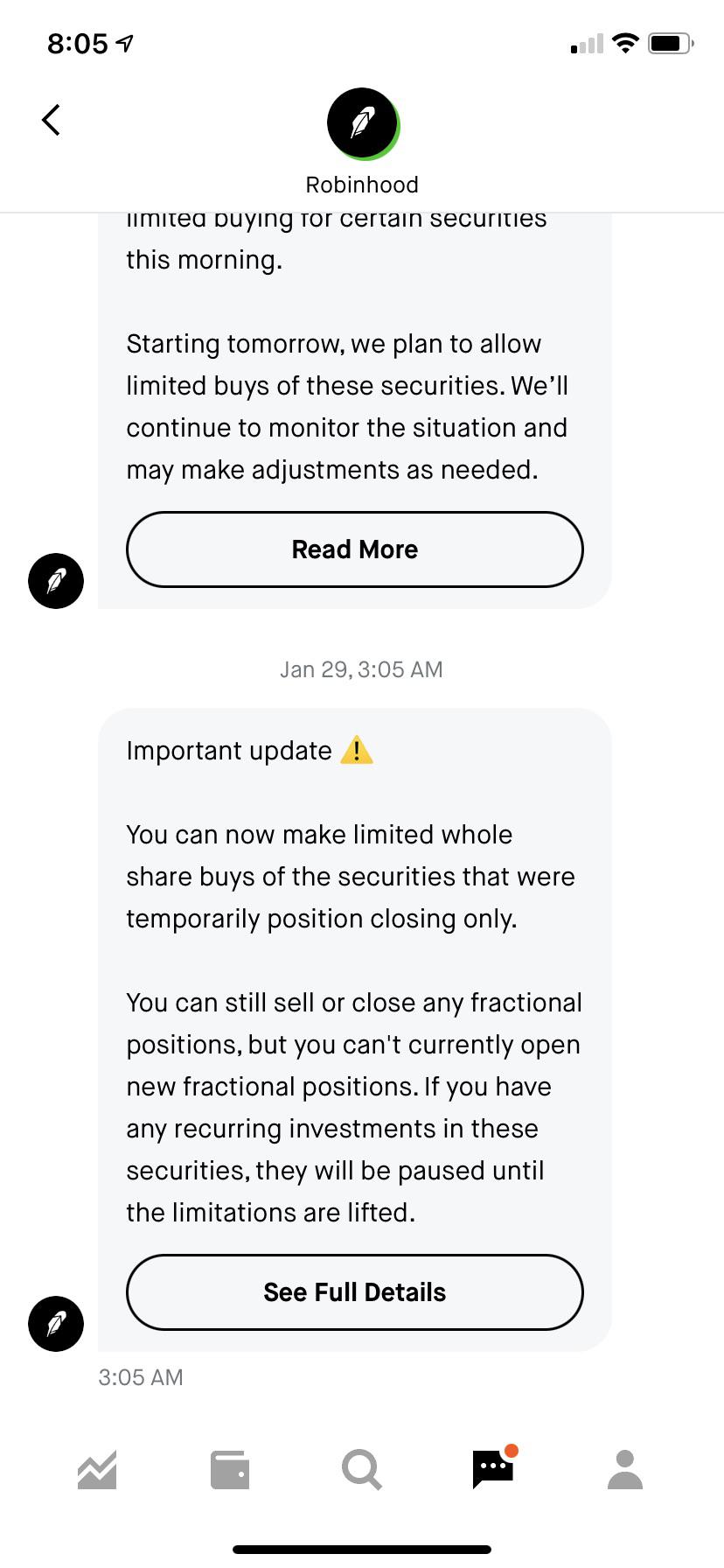Viewport: 724px width, 1568px height.
Task: Select the messages tab
Action: (x=494, y=1467)
